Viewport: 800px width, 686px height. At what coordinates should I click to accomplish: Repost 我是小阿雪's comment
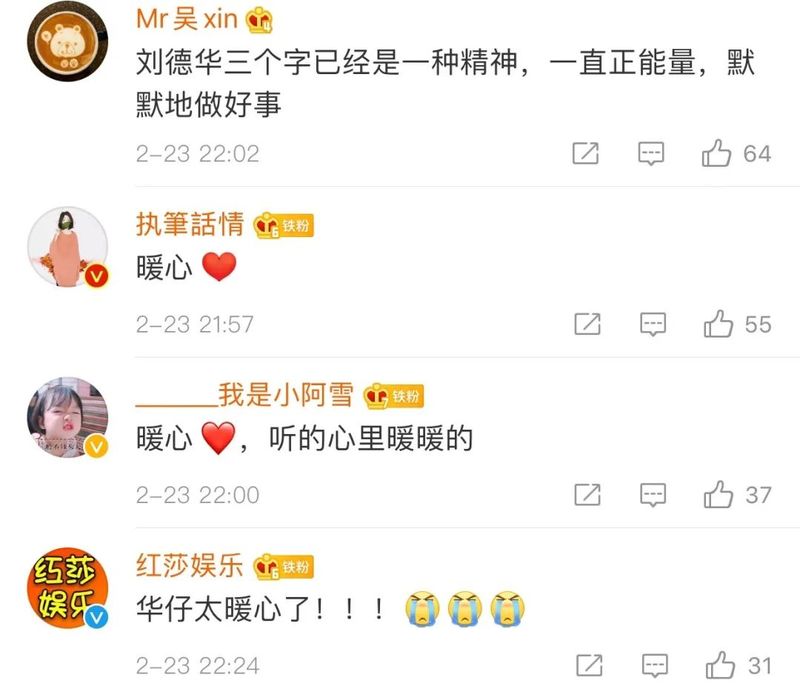pos(587,494)
